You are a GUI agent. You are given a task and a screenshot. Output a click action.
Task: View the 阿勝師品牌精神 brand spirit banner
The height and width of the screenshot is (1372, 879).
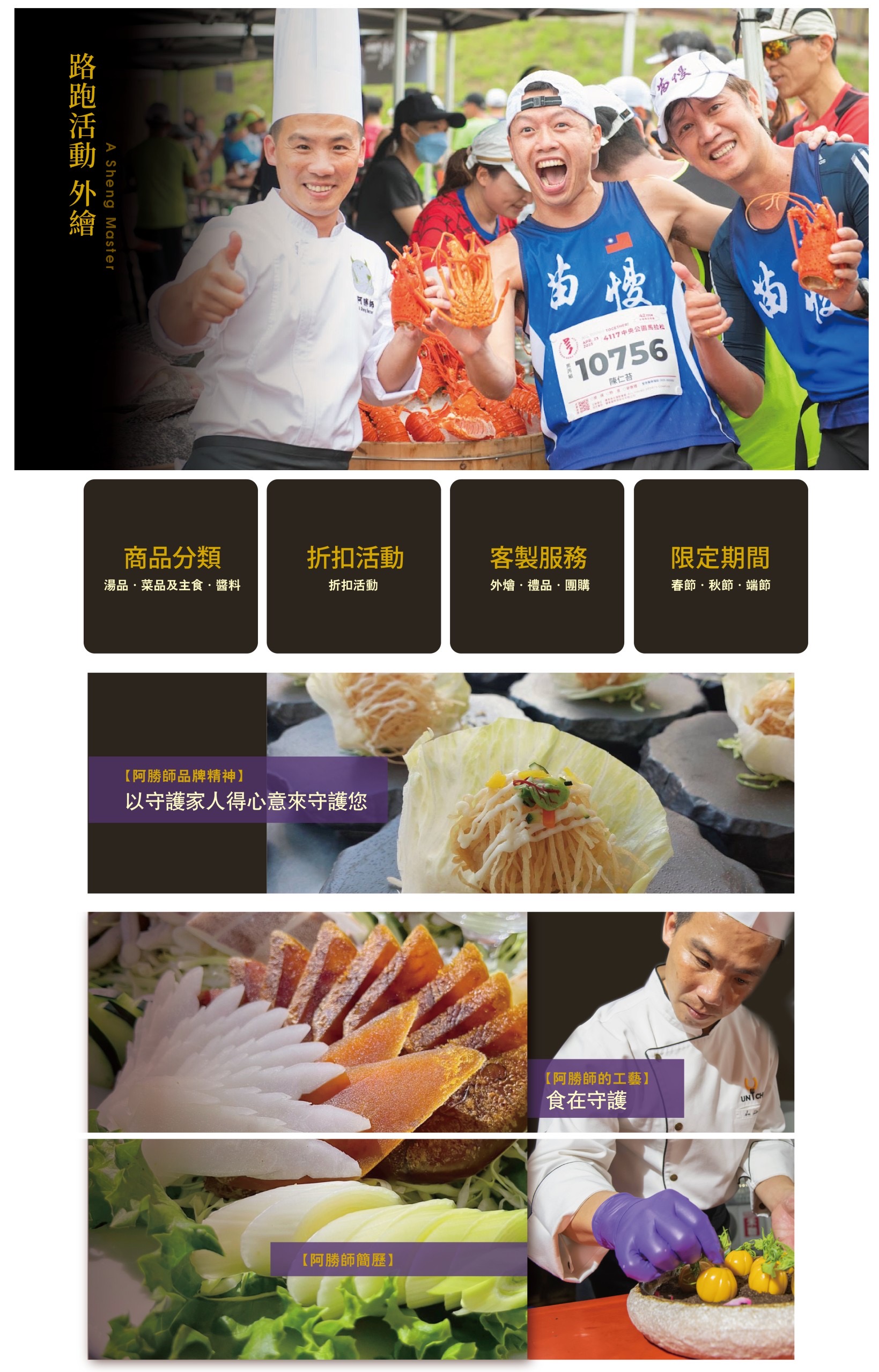click(x=440, y=783)
